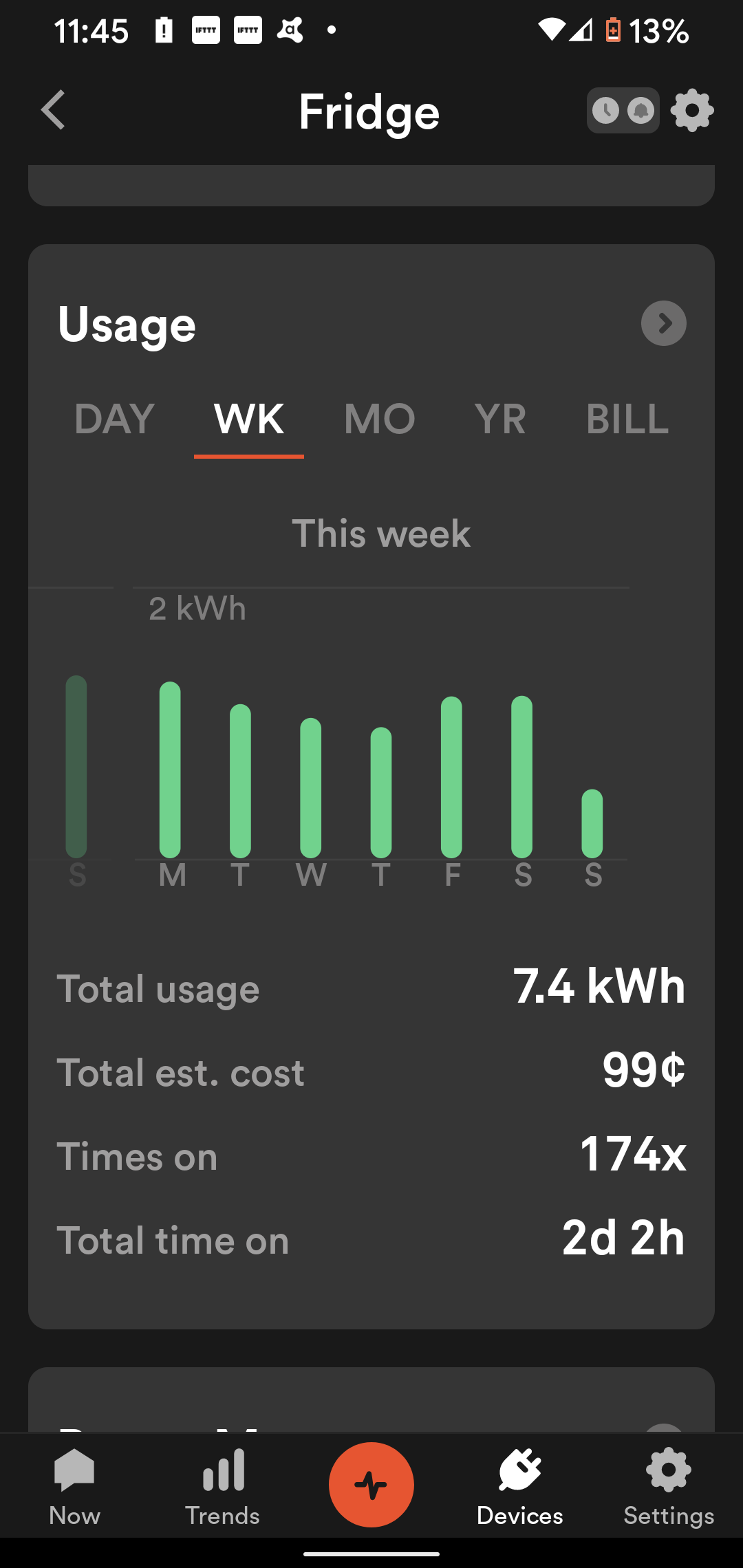Open Fridge device settings gear
743x1568 pixels.
(x=692, y=110)
